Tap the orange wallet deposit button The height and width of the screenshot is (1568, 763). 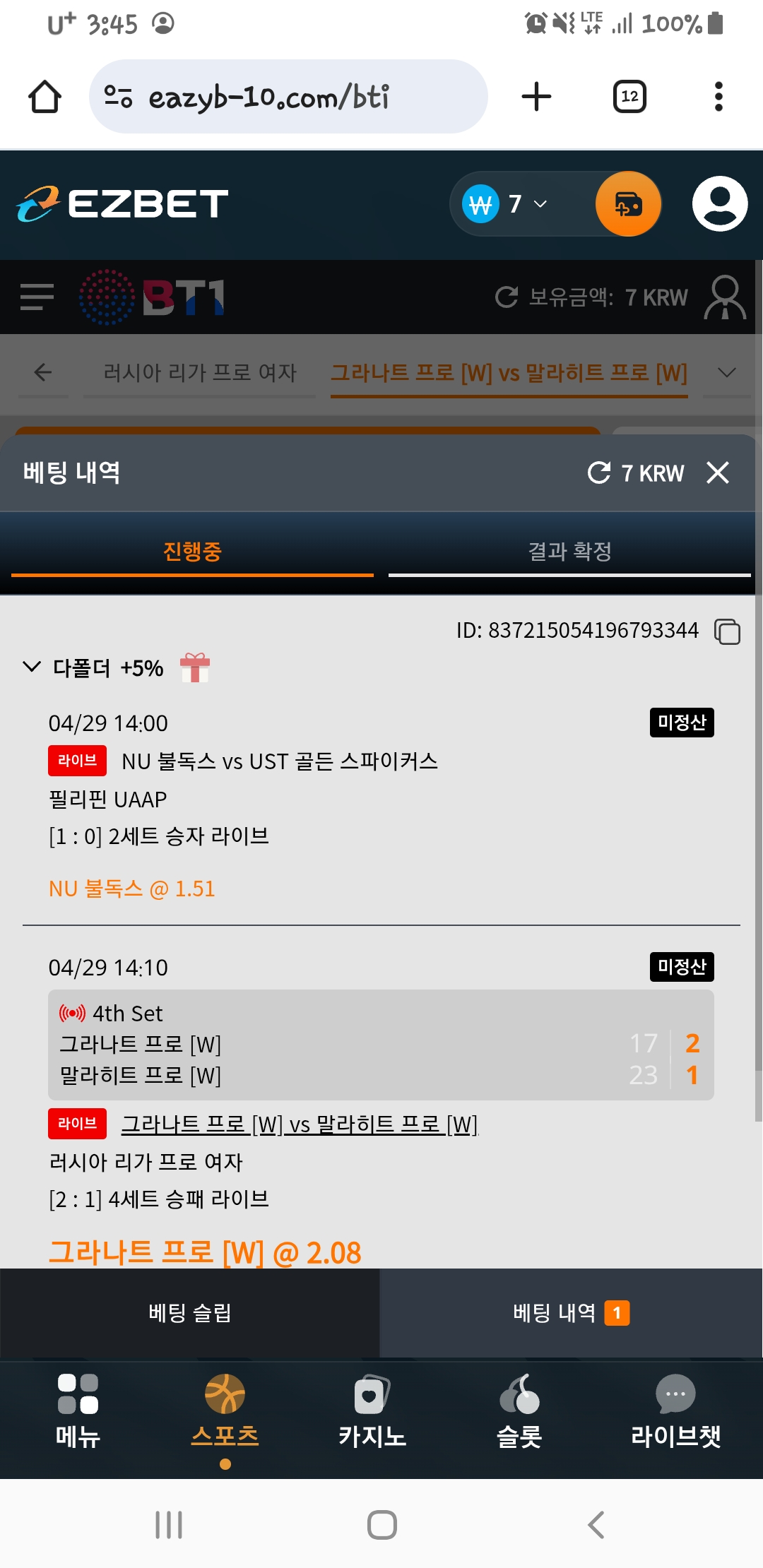coord(628,204)
